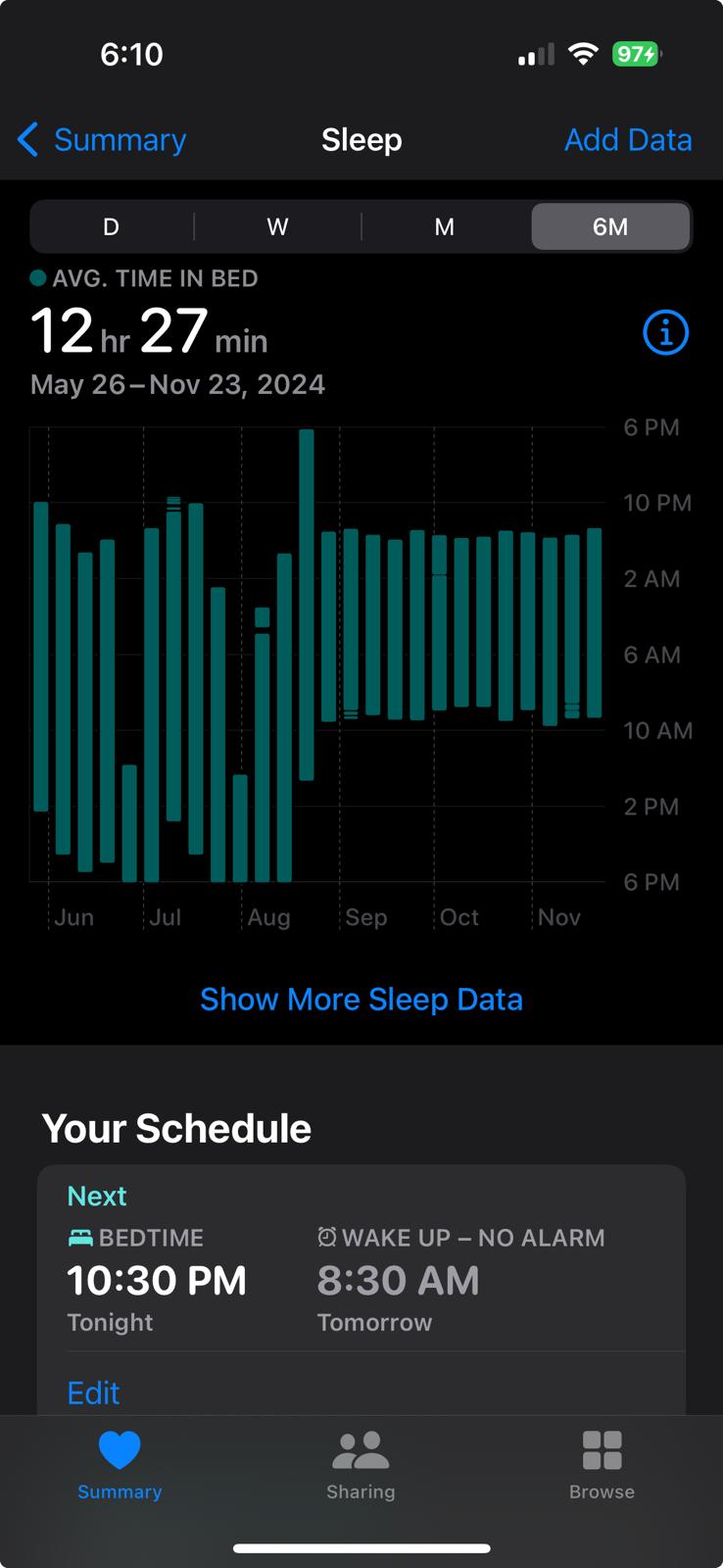Expand more data via Show More Sleep Data
The height and width of the screenshot is (1568, 723).
click(x=361, y=999)
